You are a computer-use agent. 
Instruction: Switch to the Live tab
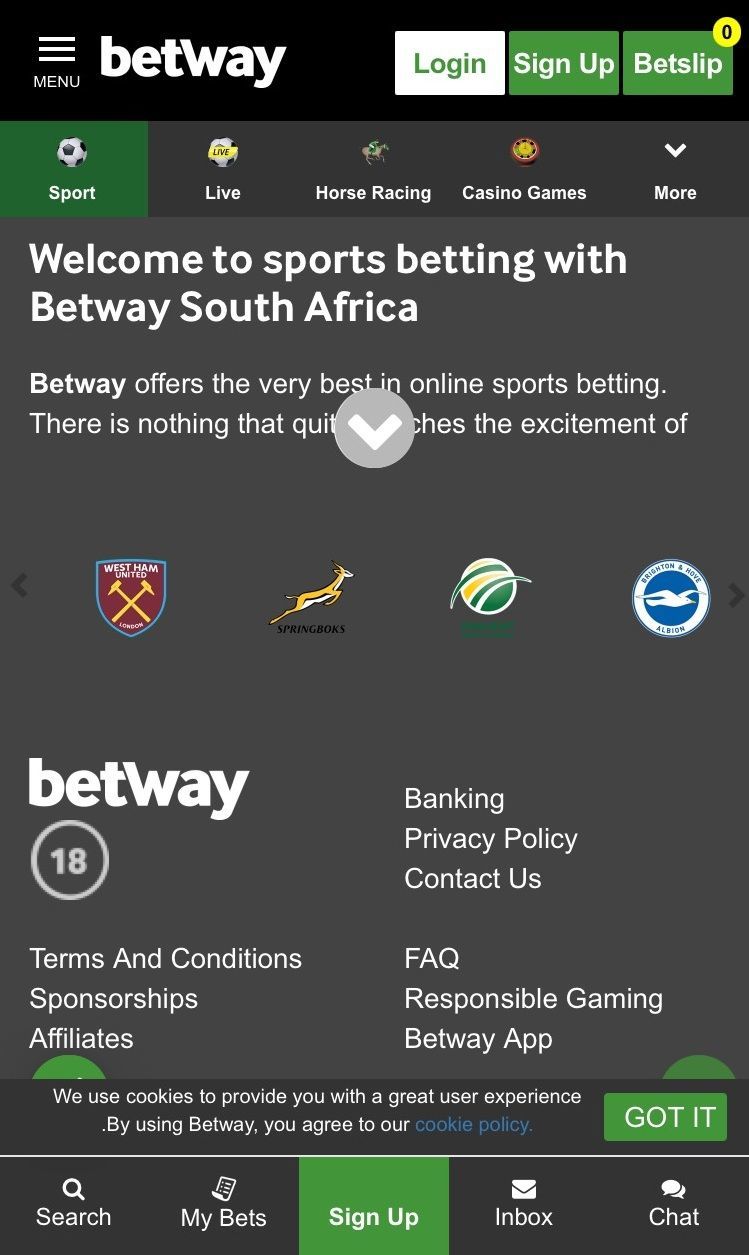click(222, 169)
